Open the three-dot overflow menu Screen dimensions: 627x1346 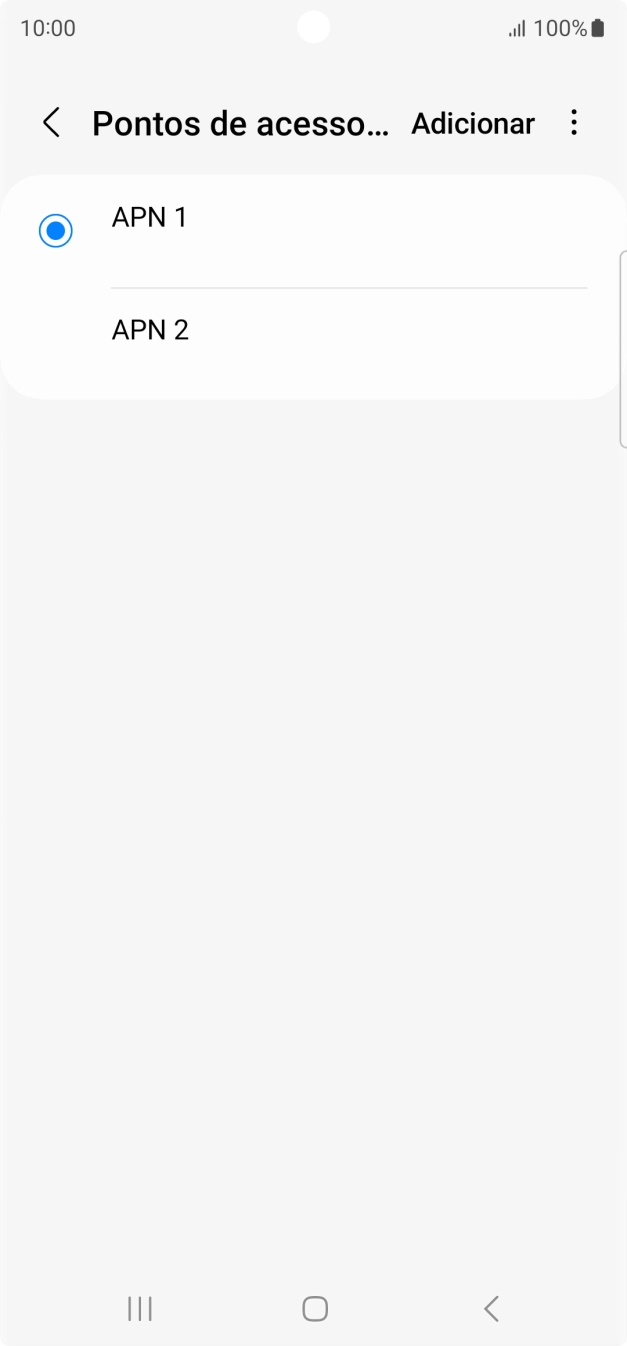tap(573, 123)
